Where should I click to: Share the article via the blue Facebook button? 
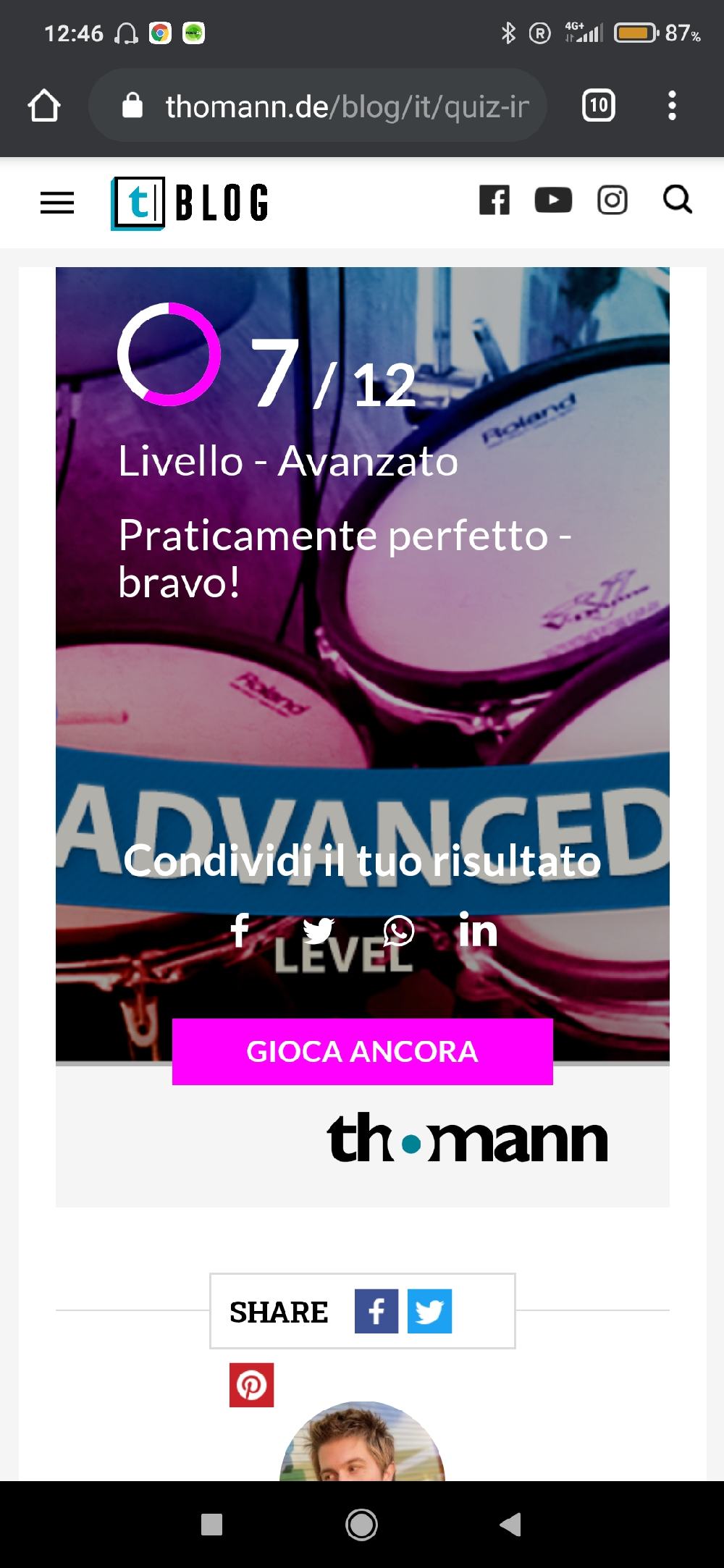pos(376,1311)
